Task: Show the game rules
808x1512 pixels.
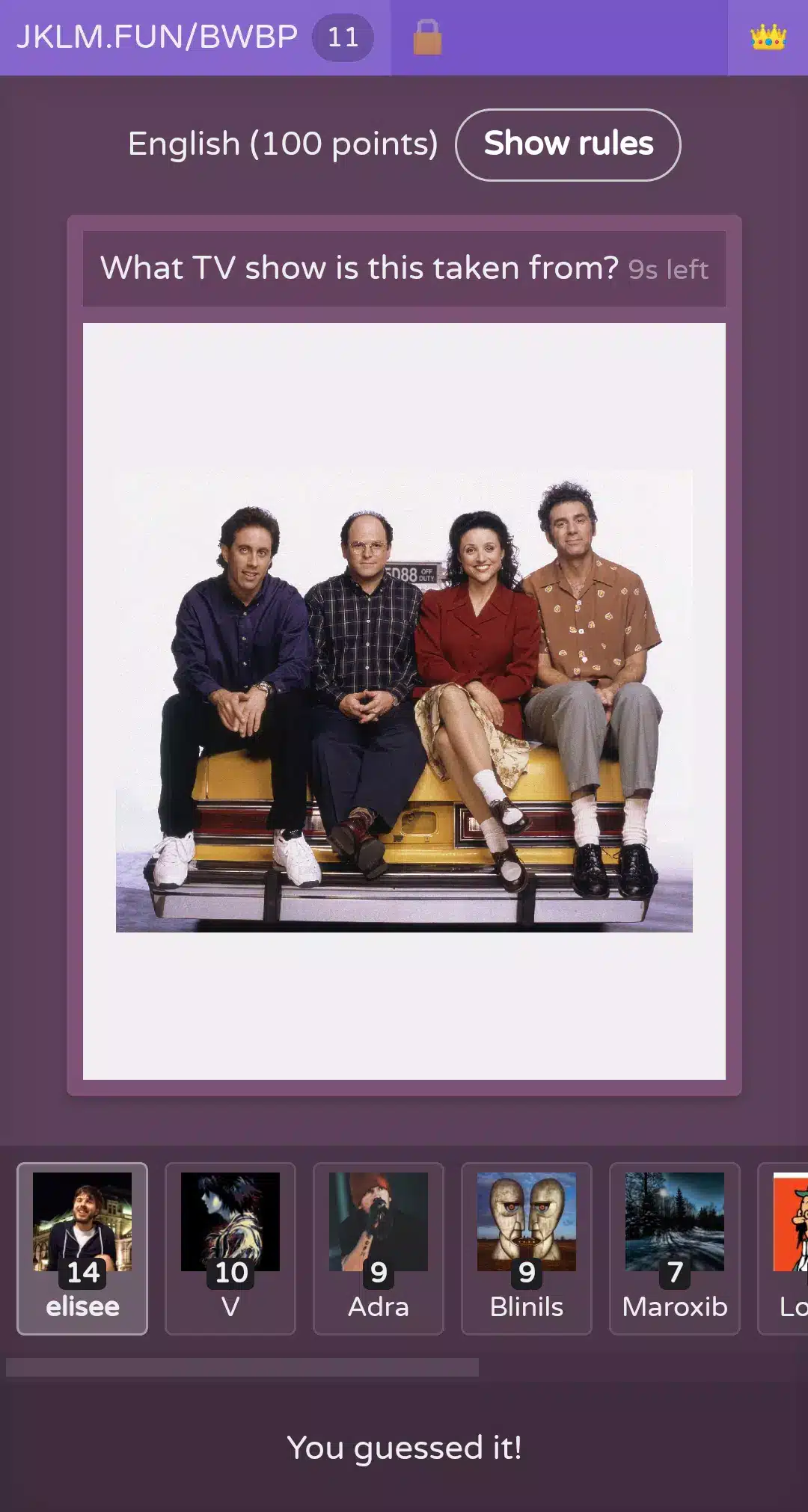Action: tap(568, 144)
